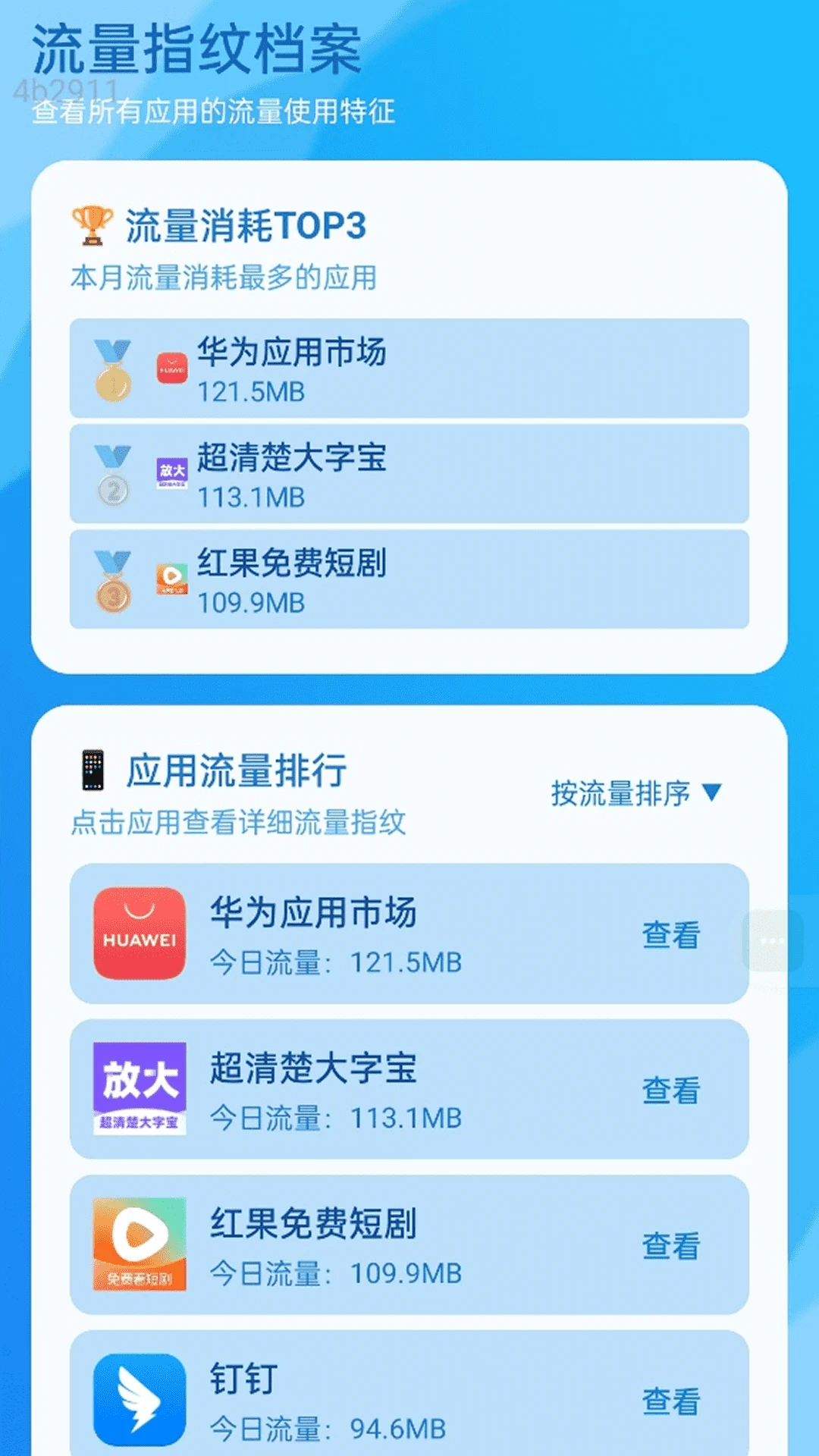Open the 按流量排序 sort dropdown

tap(635, 793)
